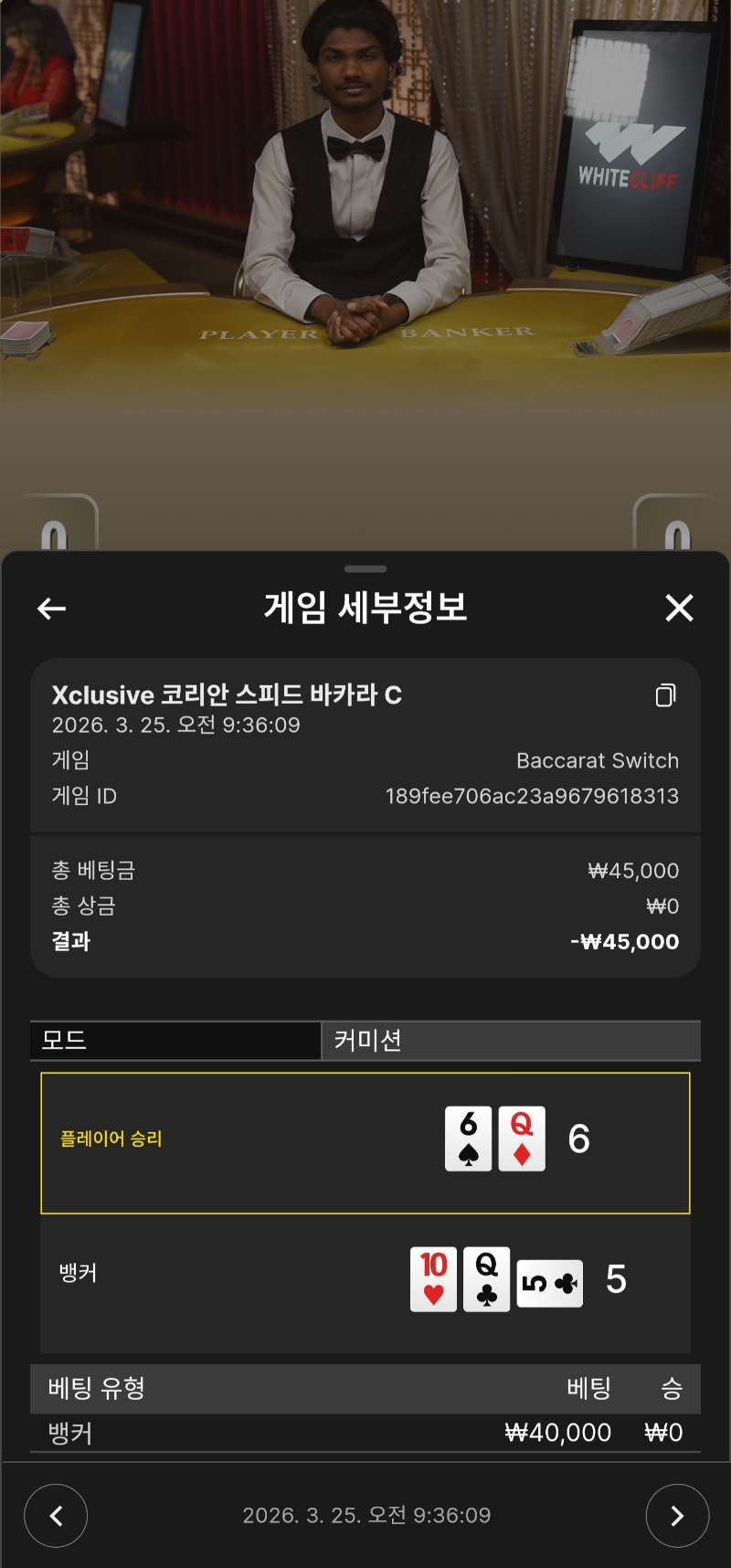Screen dimensions: 731x1568
Task: Show the next game record
Action: [677, 1516]
